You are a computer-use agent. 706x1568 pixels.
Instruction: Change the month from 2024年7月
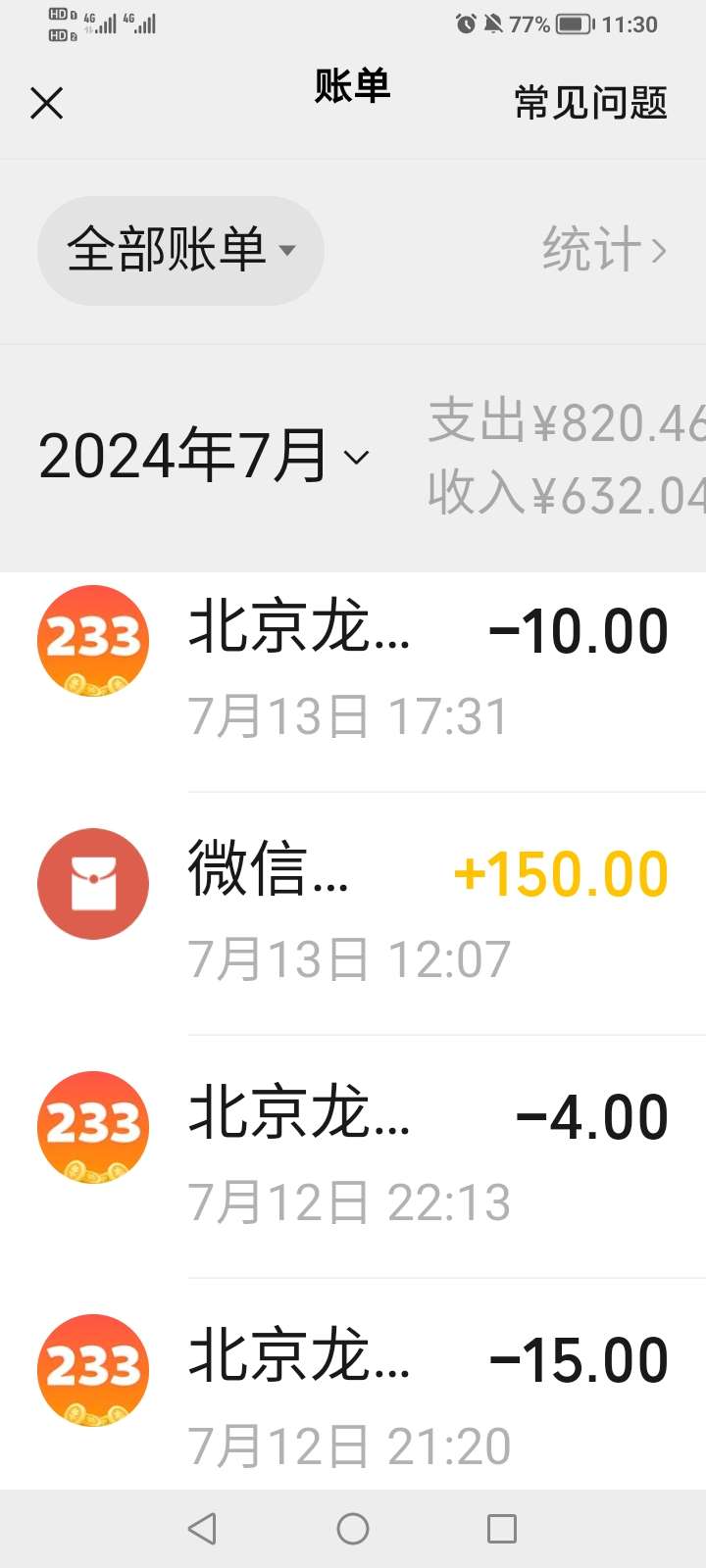(203, 457)
